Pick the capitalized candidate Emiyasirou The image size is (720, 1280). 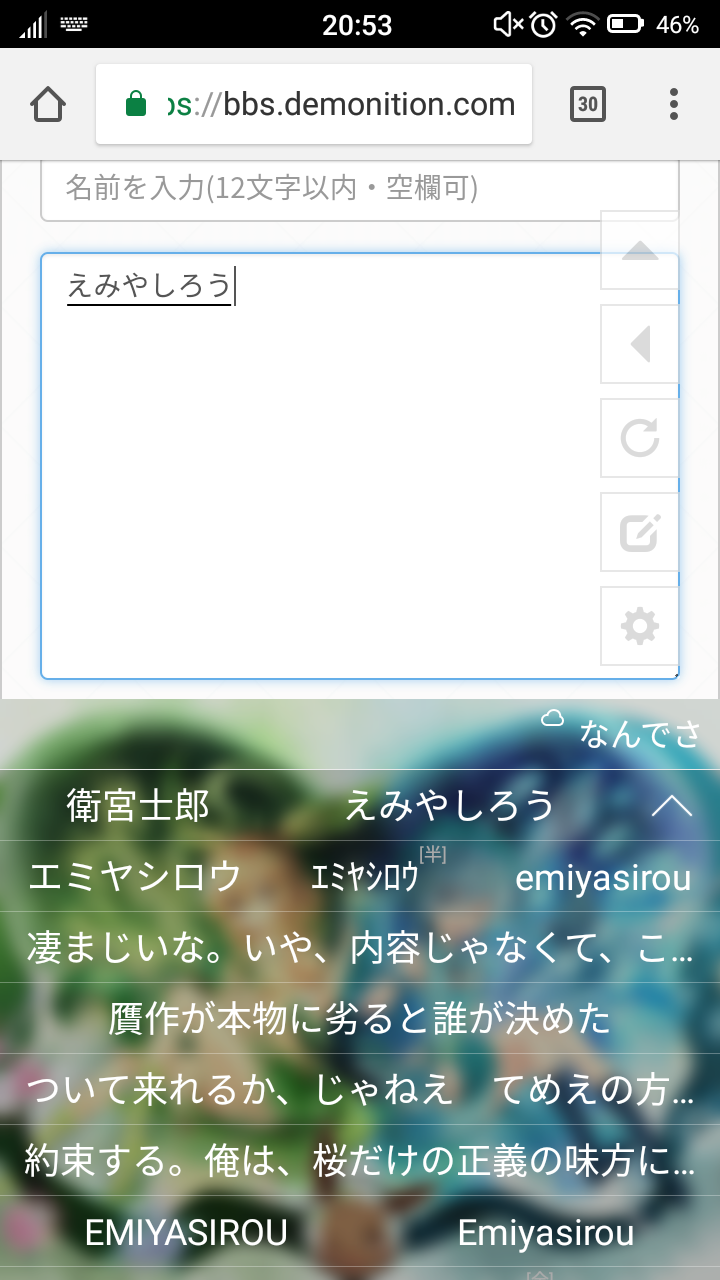pyautogui.click(x=546, y=1232)
